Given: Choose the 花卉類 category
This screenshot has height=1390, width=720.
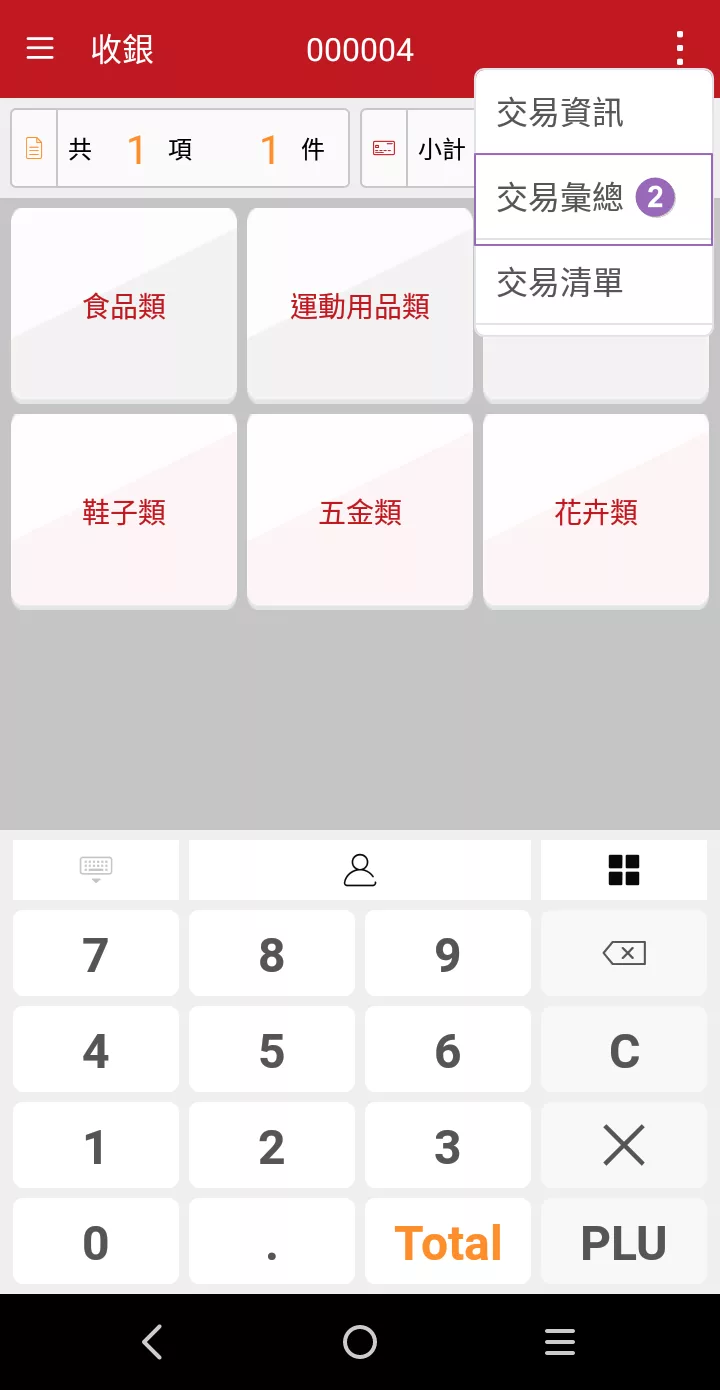Looking at the screenshot, I should (x=595, y=510).
